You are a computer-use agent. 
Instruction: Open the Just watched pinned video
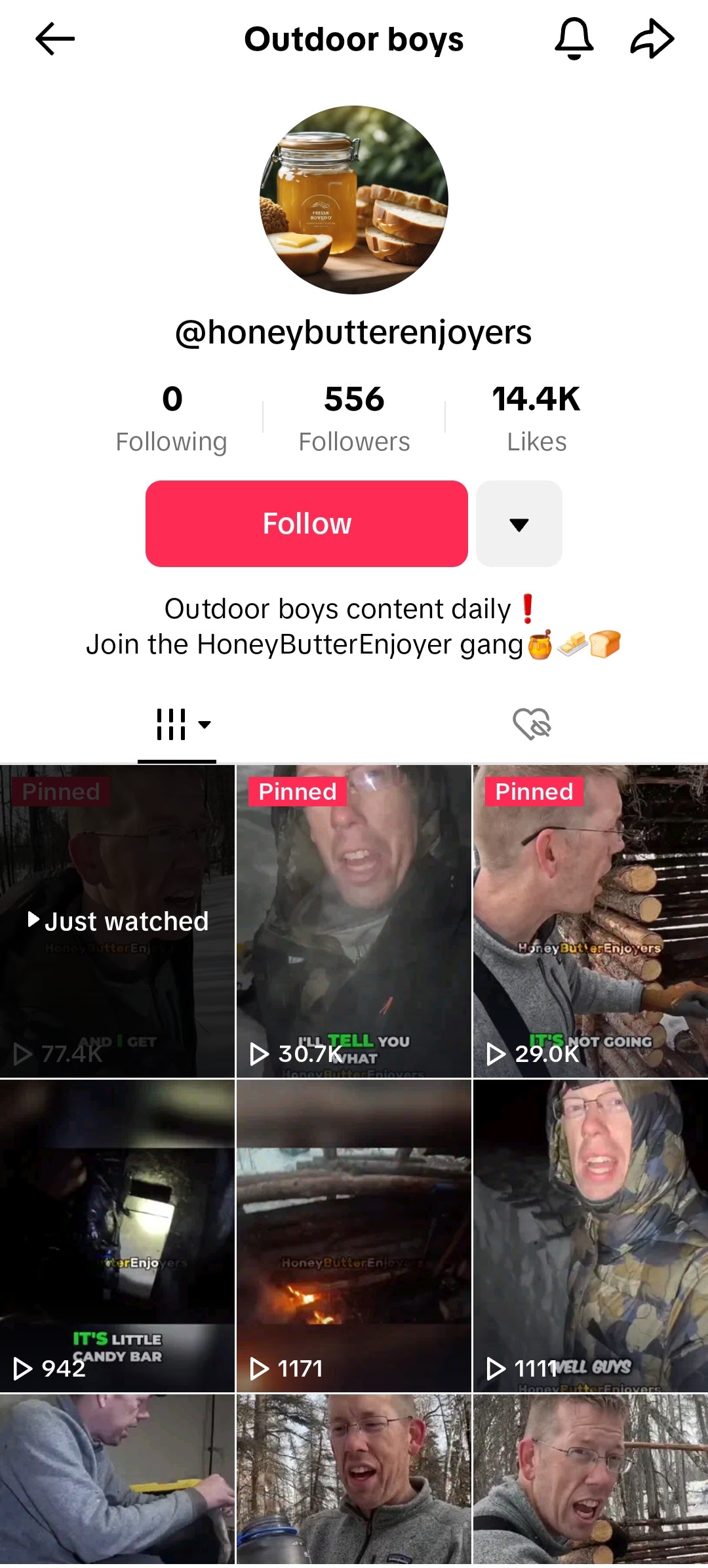coord(117,921)
